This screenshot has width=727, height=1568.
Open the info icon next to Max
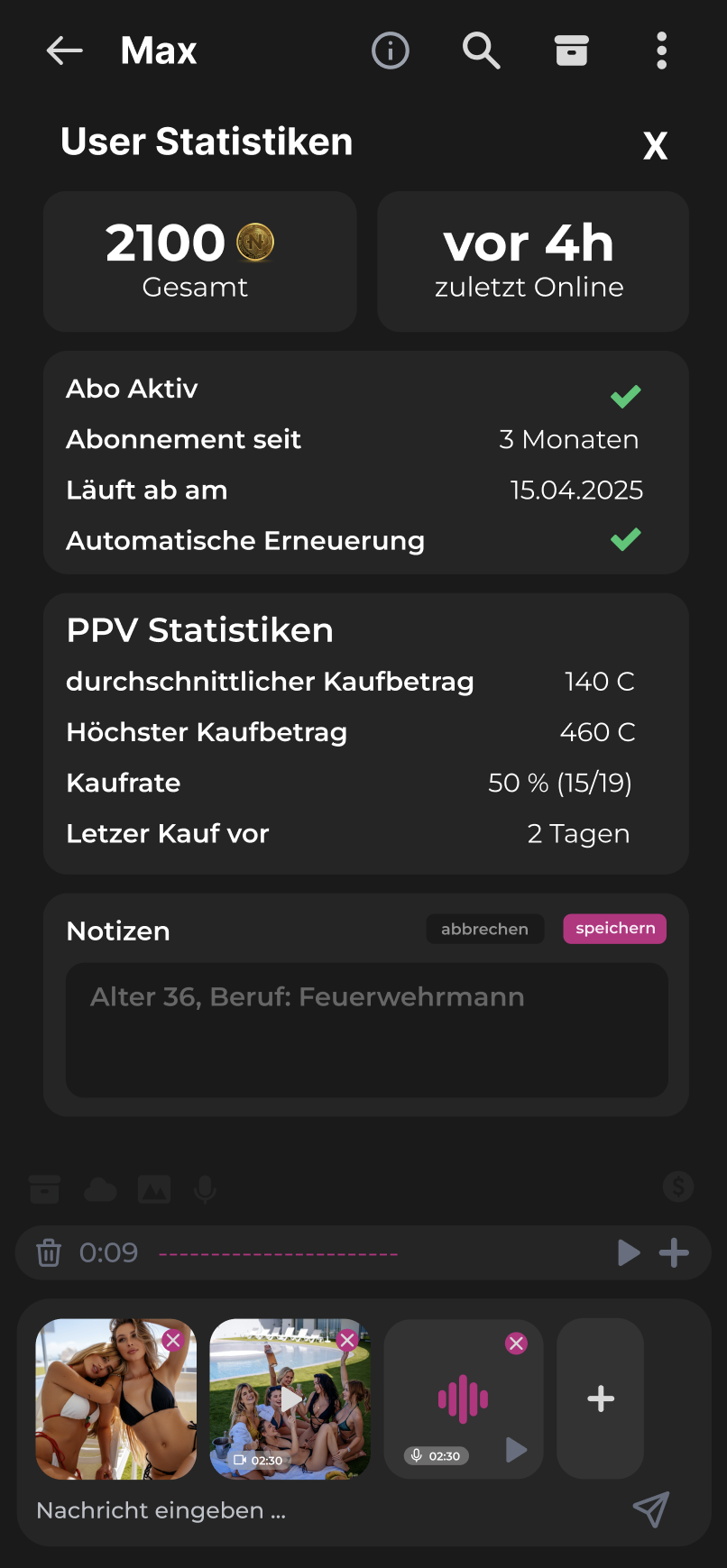coord(390,50)
